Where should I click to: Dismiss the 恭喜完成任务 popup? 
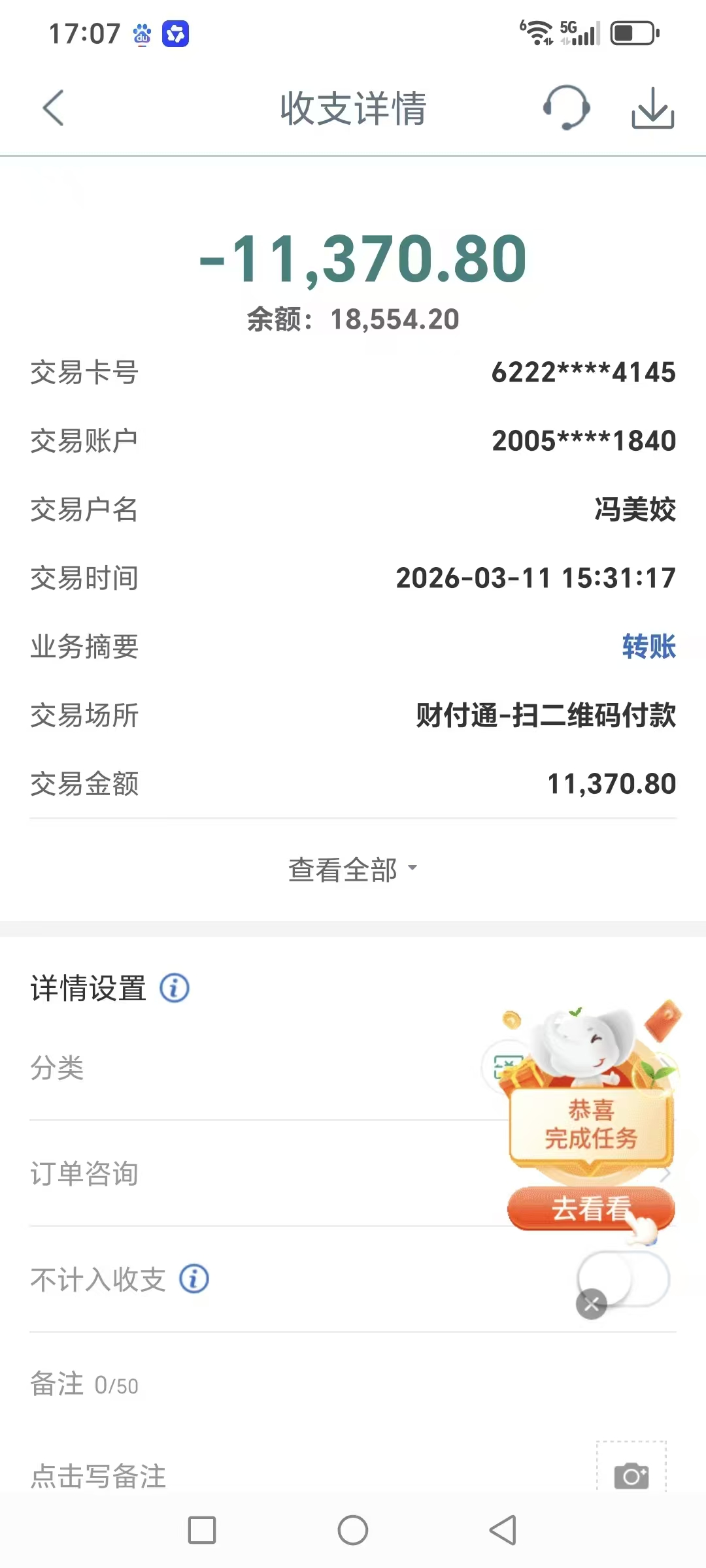pos(591,1304)
